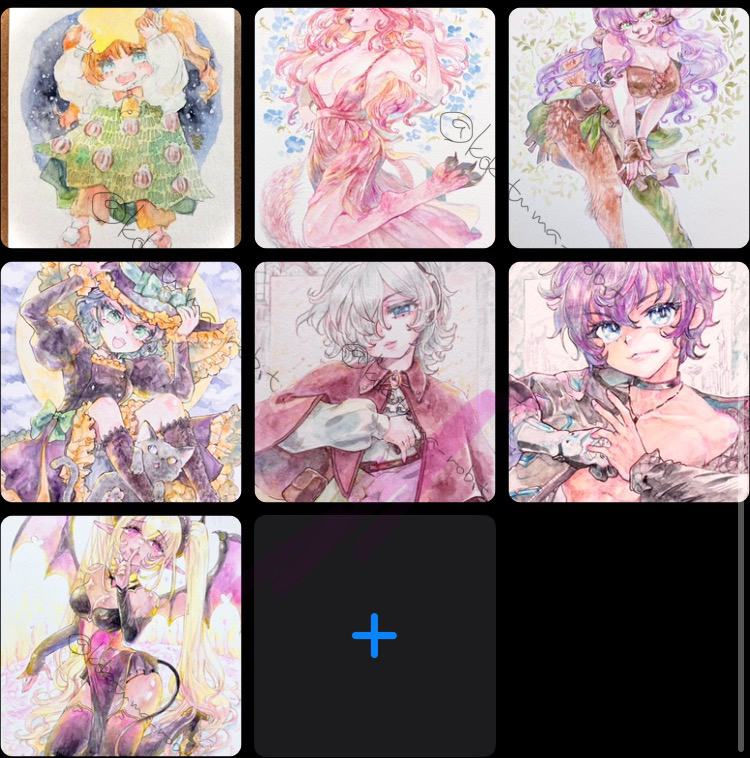Open the pink-haired woman in pink dress artwork

pos(375,128)
